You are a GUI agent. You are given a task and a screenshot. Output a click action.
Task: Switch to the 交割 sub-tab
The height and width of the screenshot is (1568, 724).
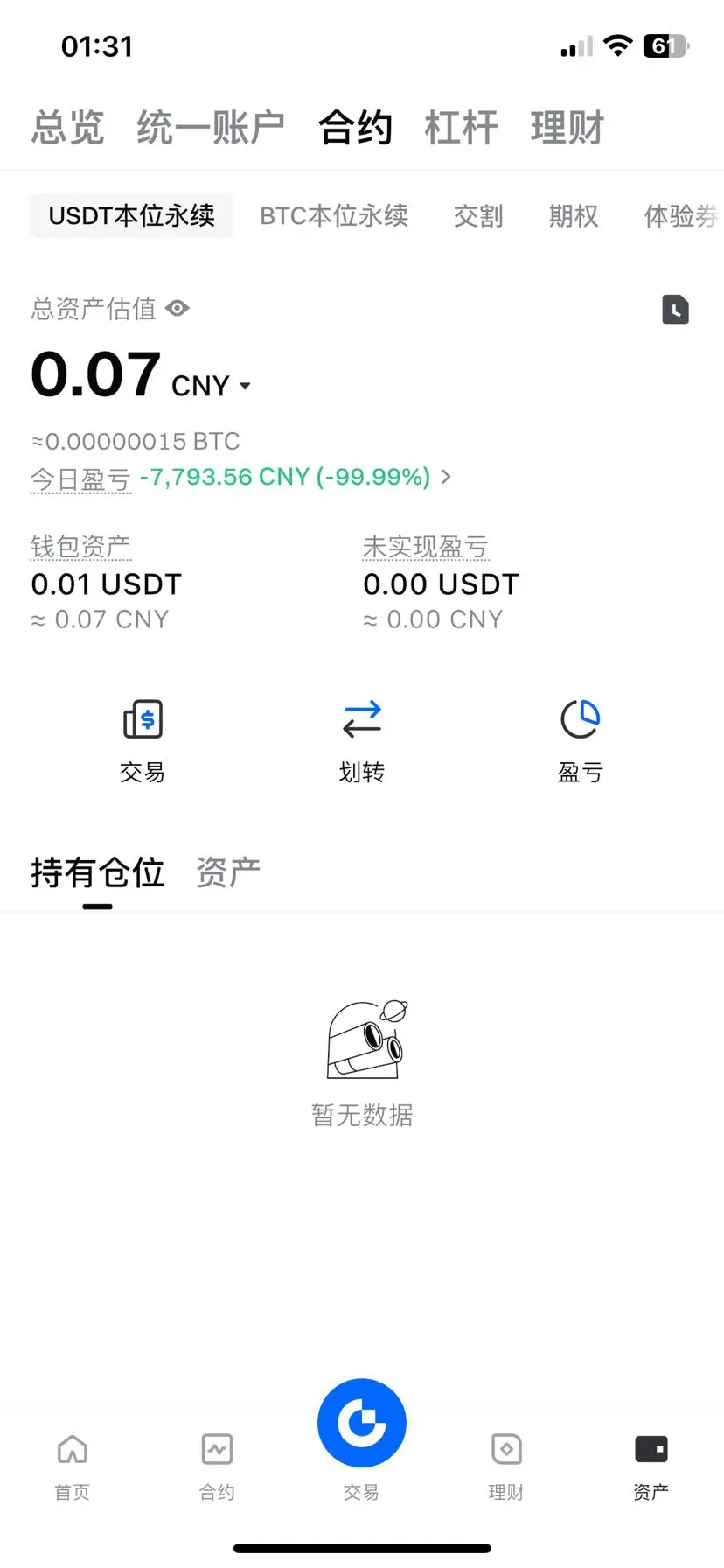point(478,216)
